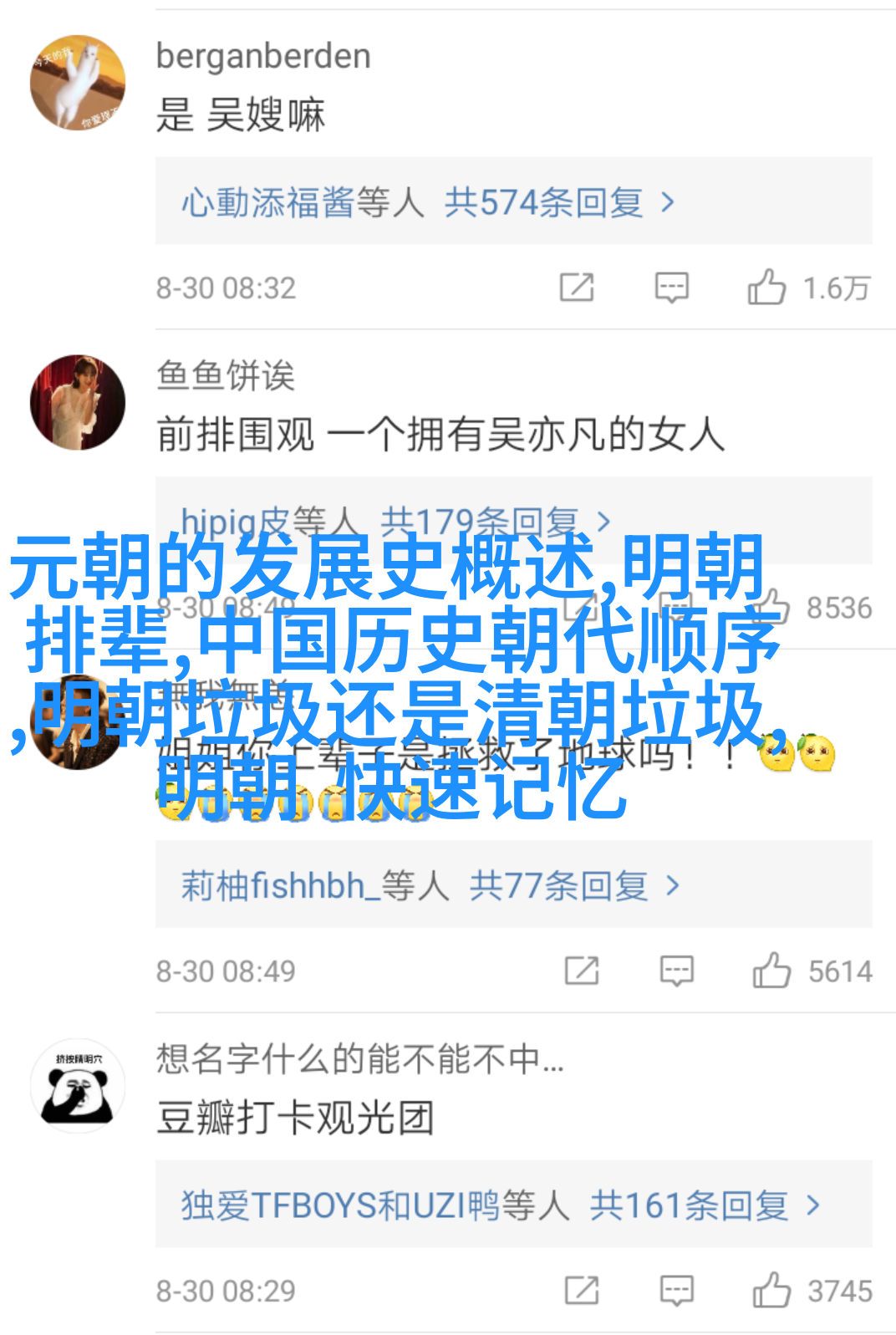Reply to berganberden's comment
The image size is (896, 1335).
pos(671,288)
